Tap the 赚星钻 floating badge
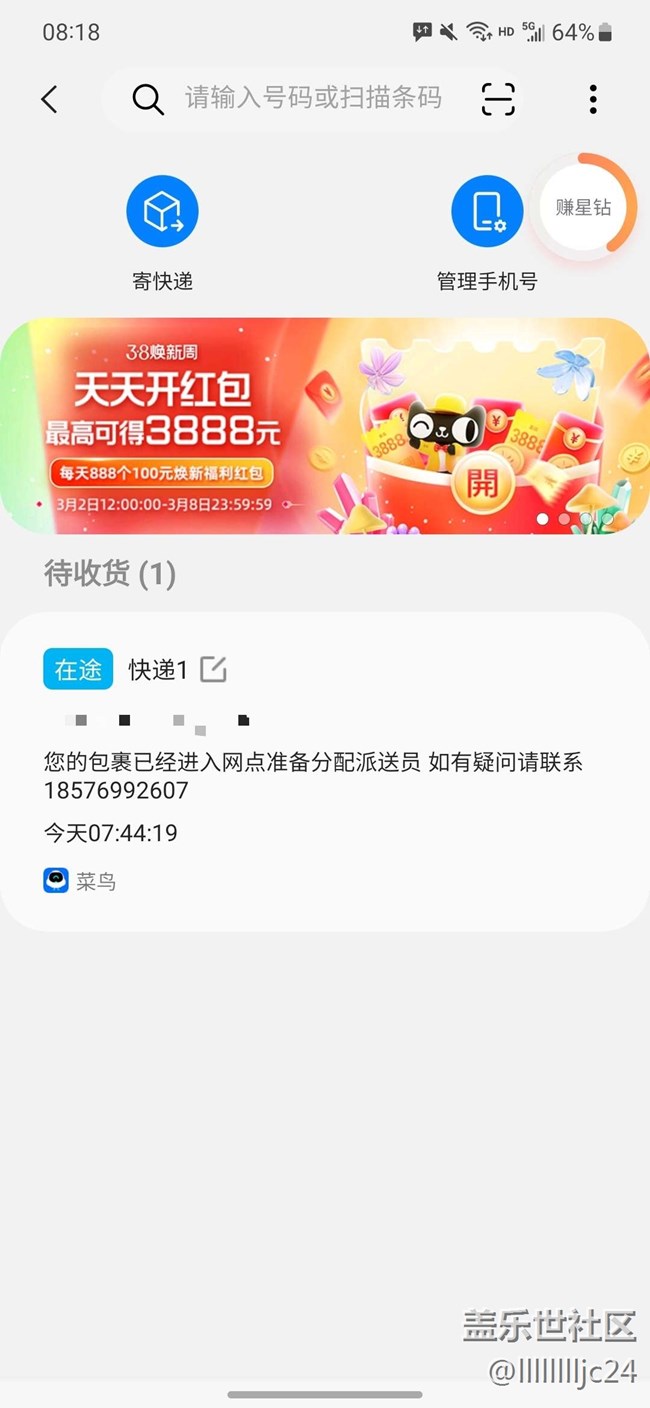This screenshot has height=1408, width=650. coord(584,208)
